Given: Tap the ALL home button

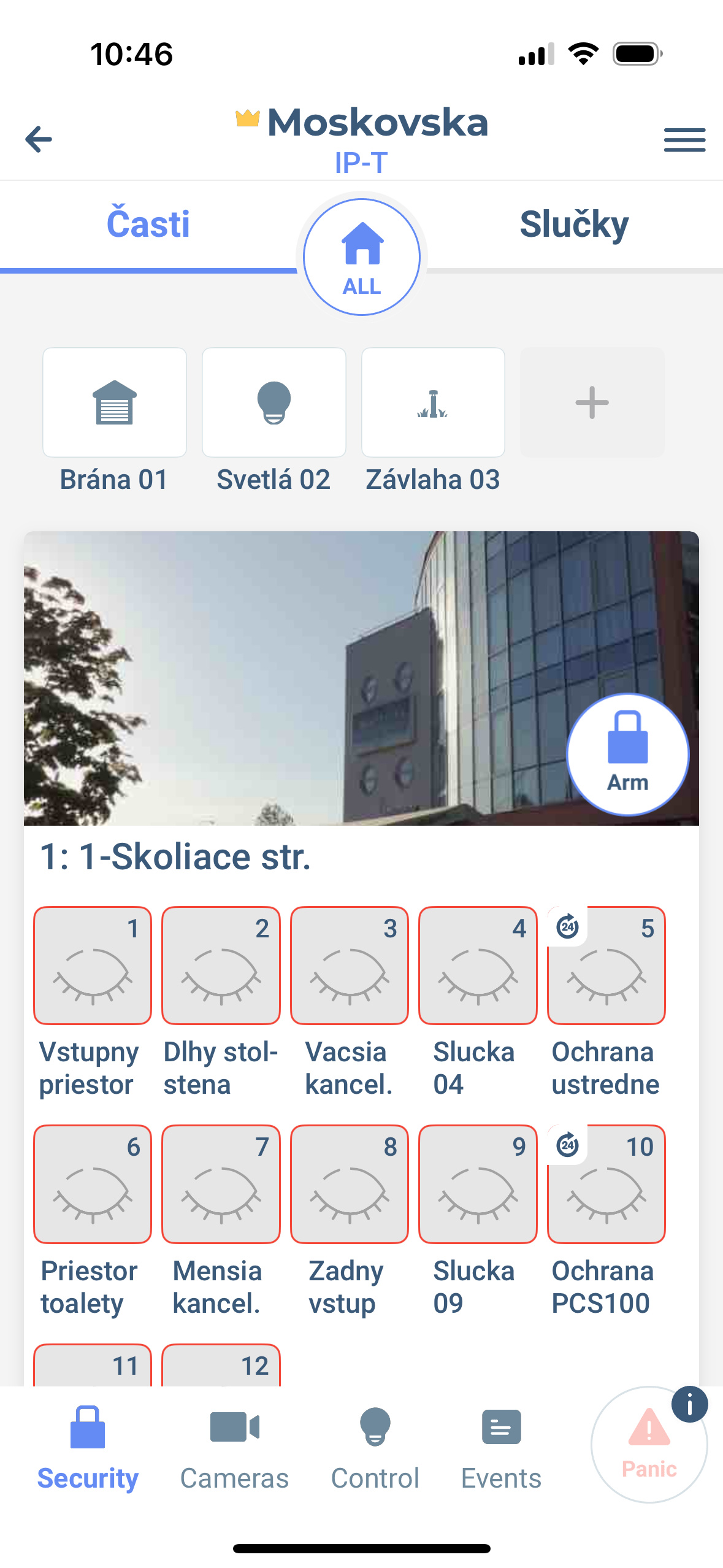Looking at the screenshot, I should tap(362, 256).
